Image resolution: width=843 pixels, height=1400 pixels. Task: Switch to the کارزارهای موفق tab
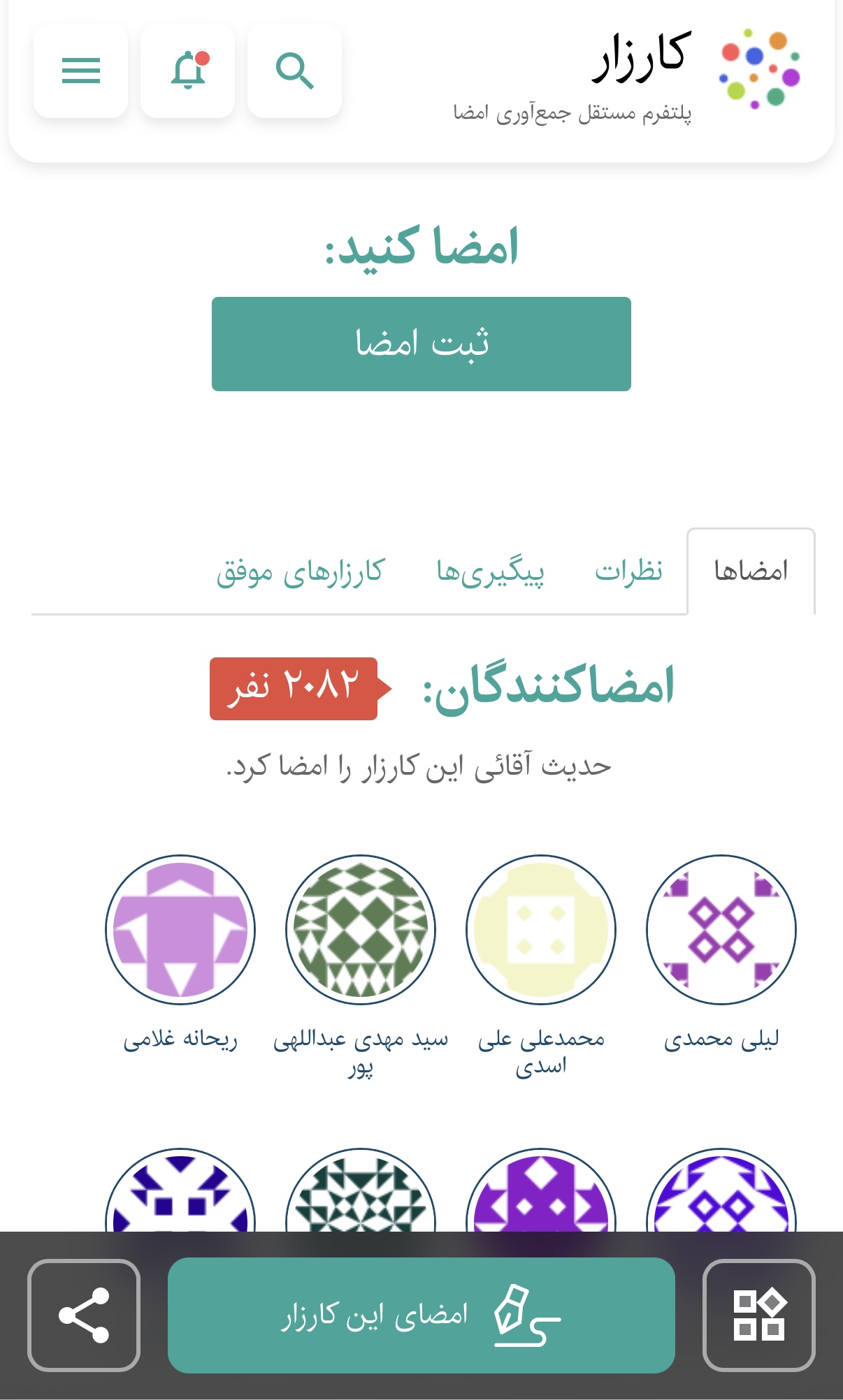click(300, 571)
